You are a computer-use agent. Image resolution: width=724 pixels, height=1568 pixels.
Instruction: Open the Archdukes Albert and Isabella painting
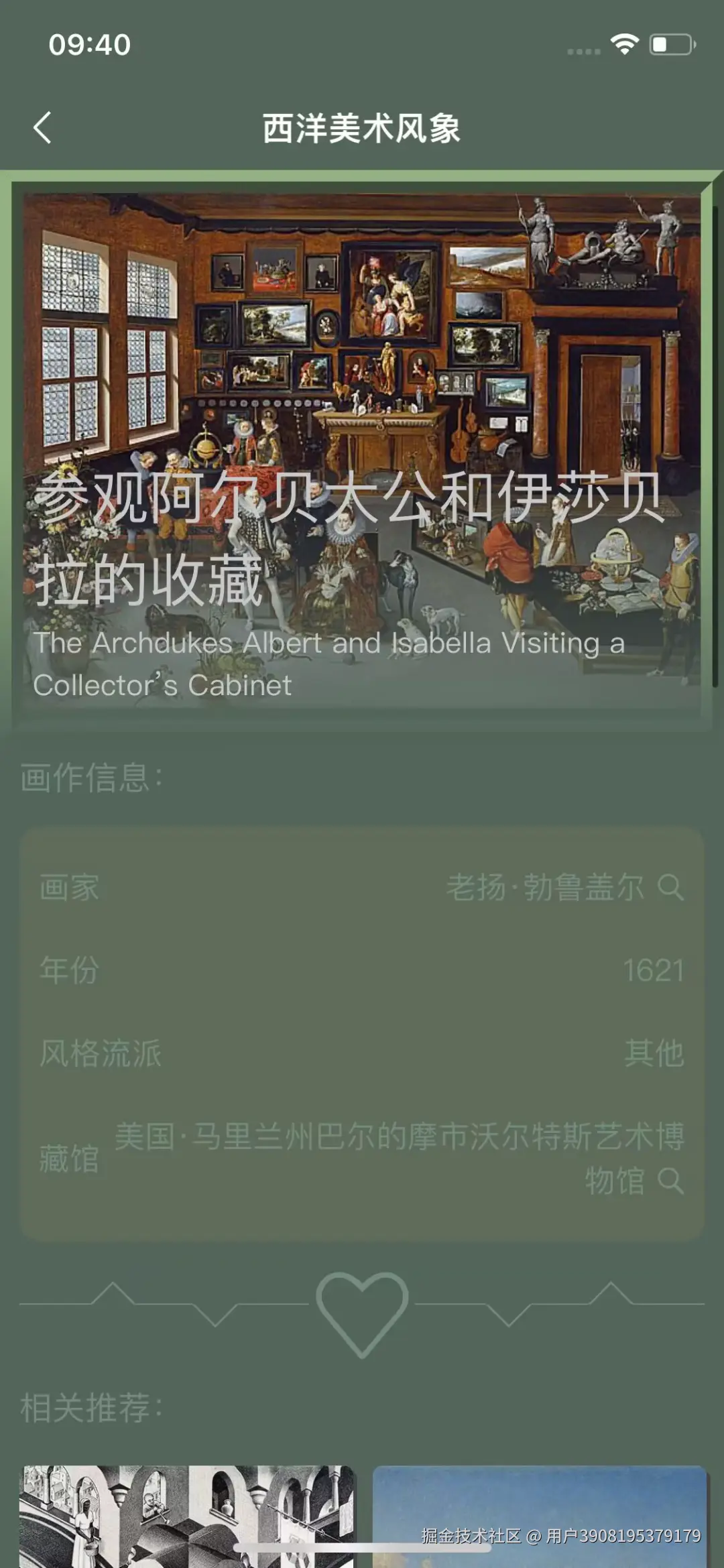click(x=362, y=449)
